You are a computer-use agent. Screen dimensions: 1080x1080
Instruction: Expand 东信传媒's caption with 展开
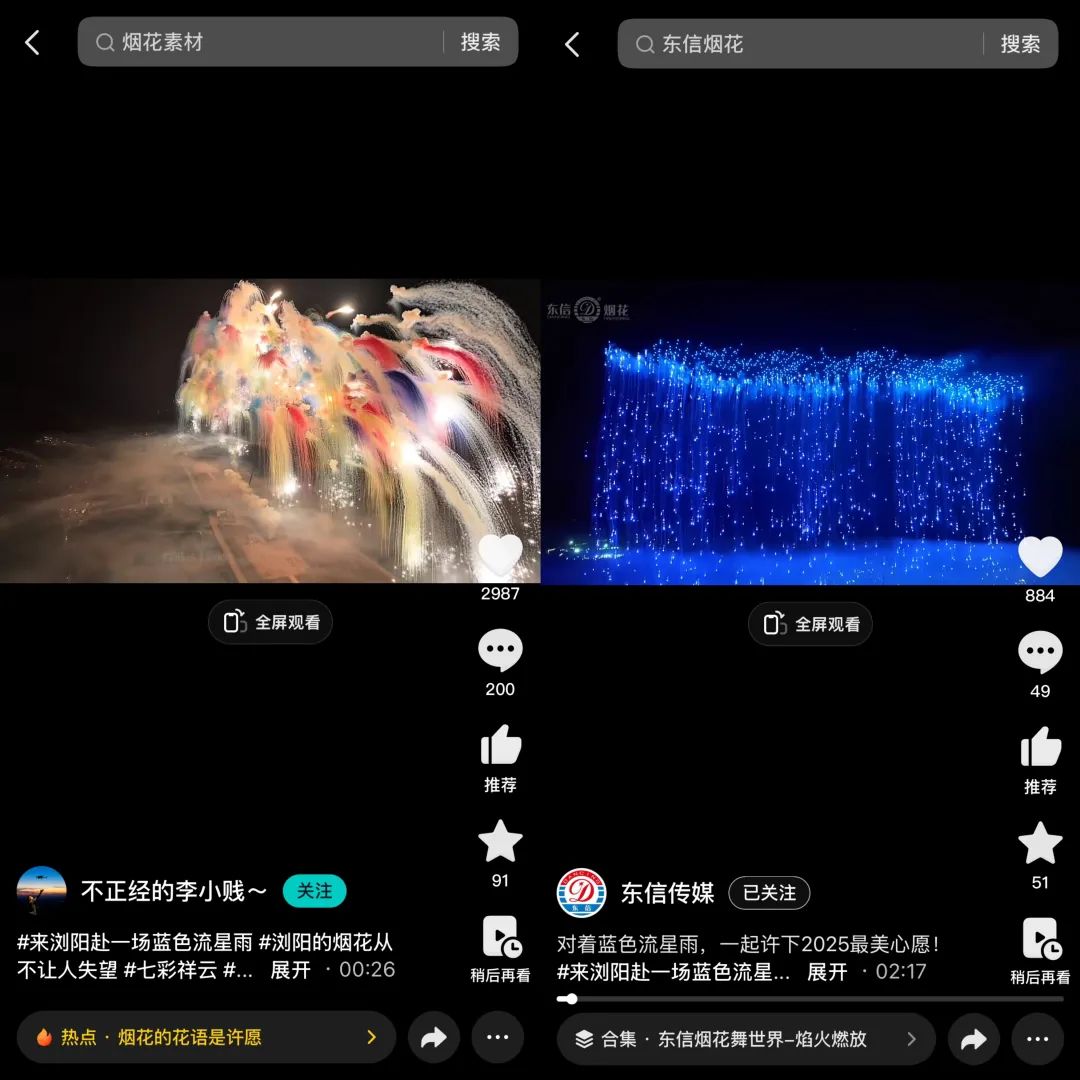click(827, 972)
